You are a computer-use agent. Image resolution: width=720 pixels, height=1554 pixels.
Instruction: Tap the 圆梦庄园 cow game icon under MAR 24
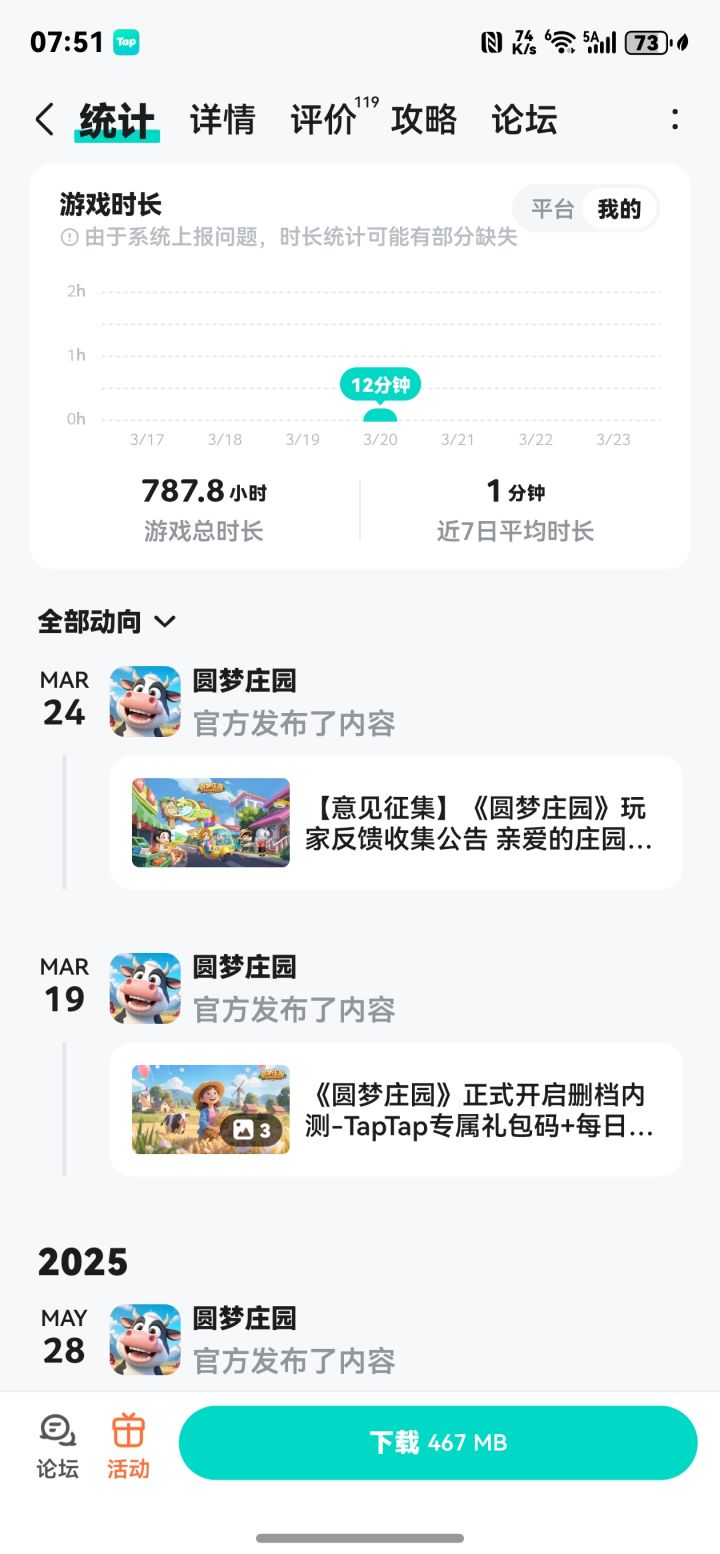click(144, 701)
